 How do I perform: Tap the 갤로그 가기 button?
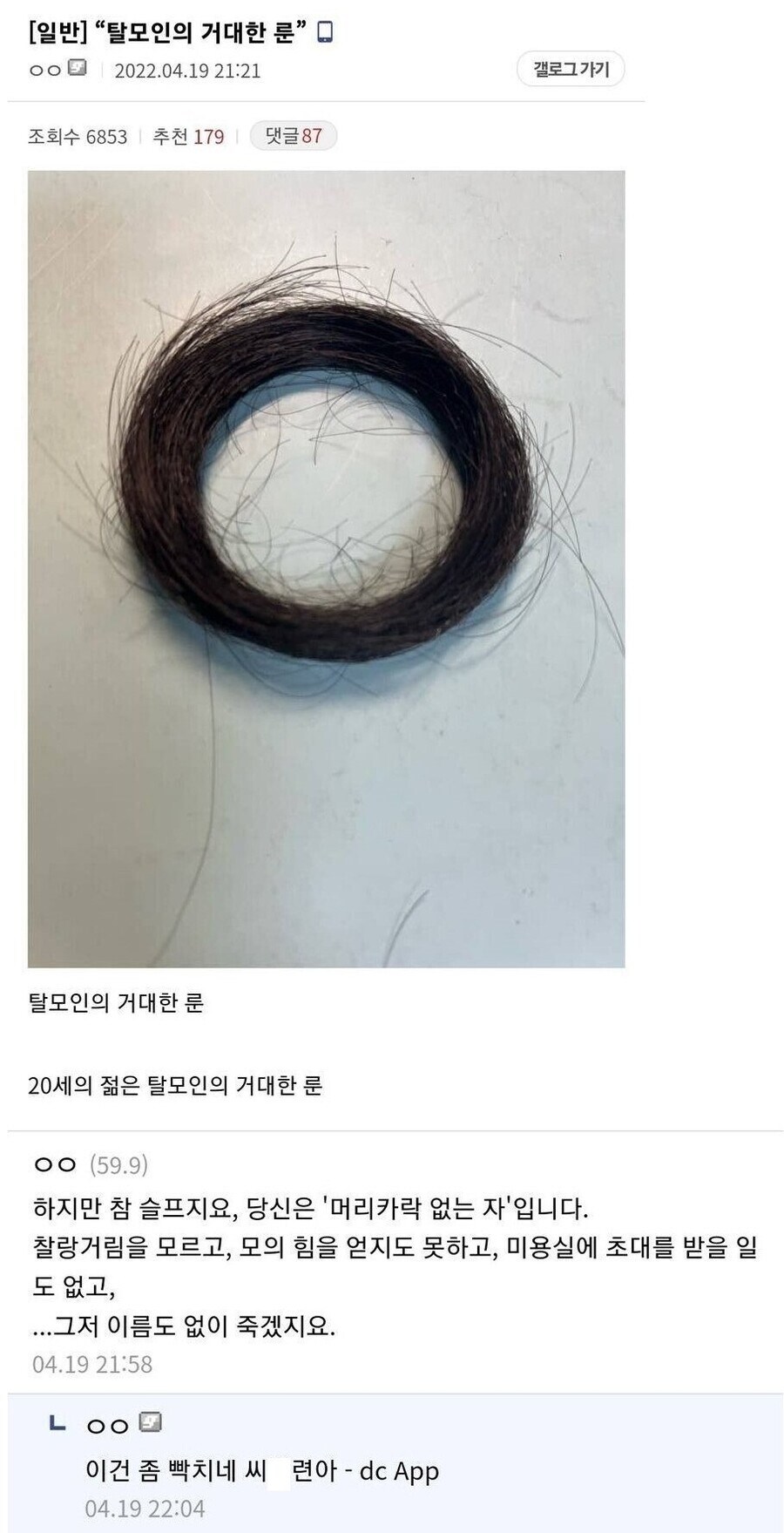[x=571, y=70]
